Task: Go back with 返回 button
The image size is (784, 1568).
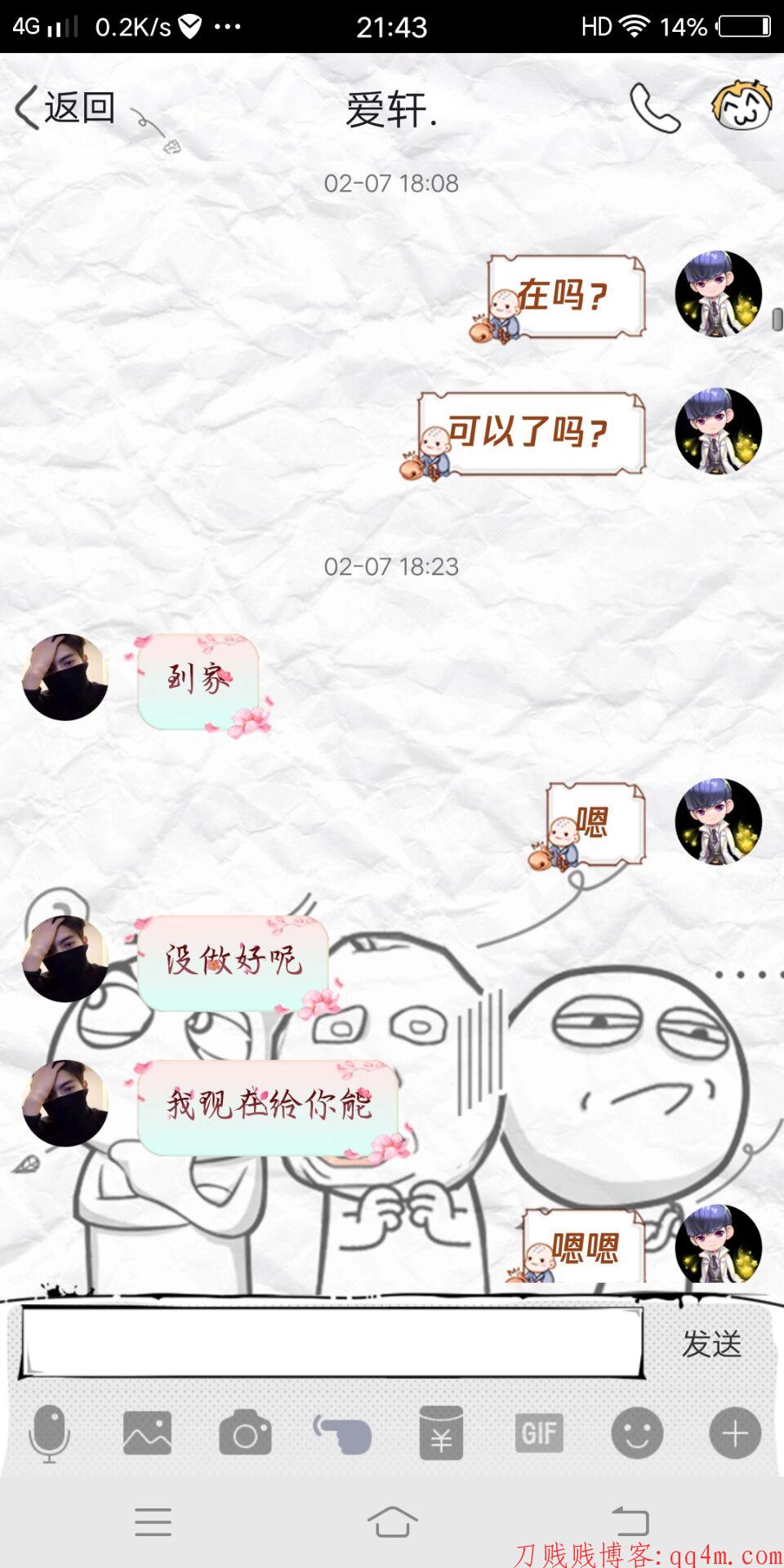Action: (65, 109)
